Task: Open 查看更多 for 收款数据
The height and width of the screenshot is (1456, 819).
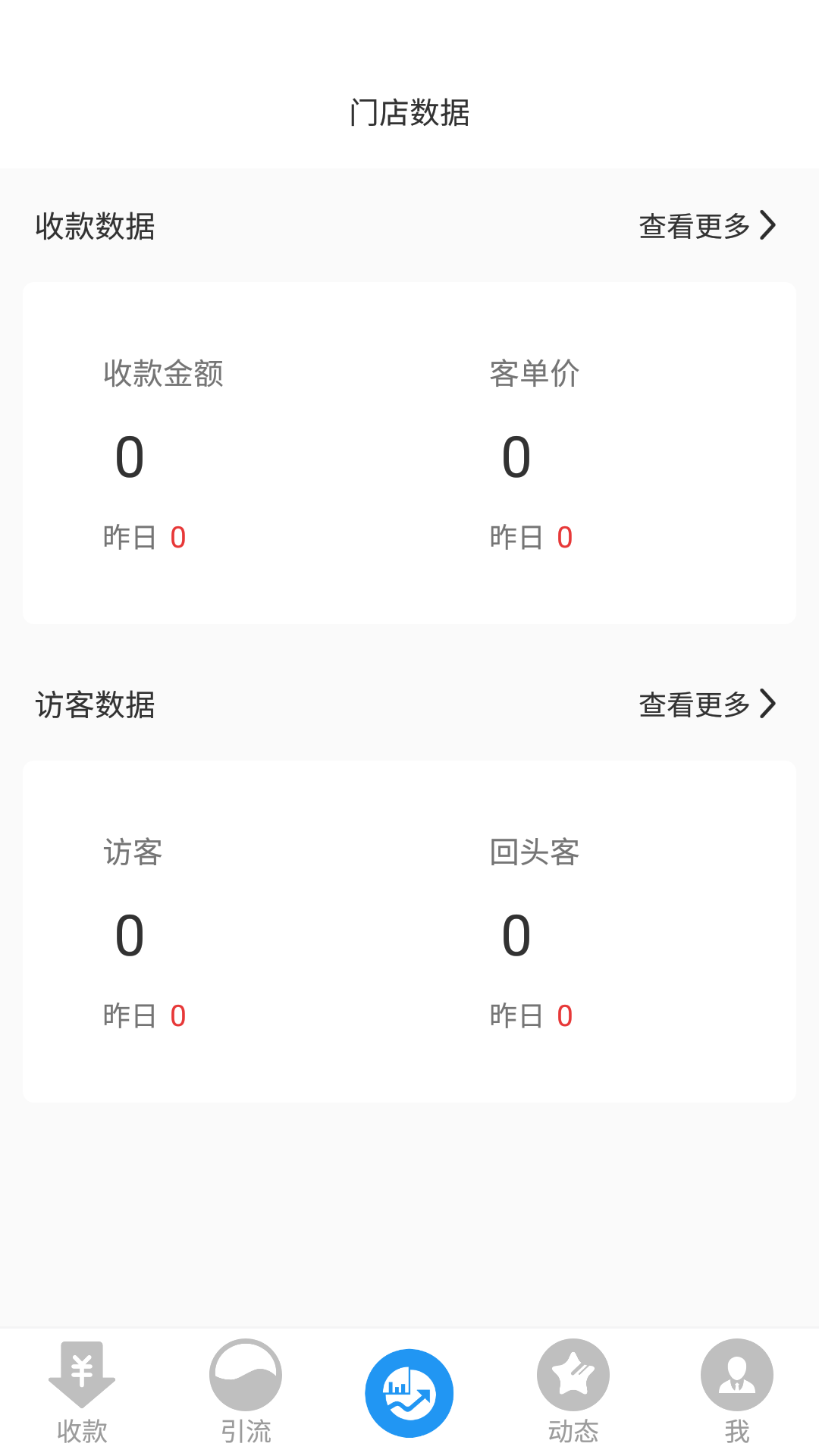Action: pyautogui.click(x=707, y=226)
